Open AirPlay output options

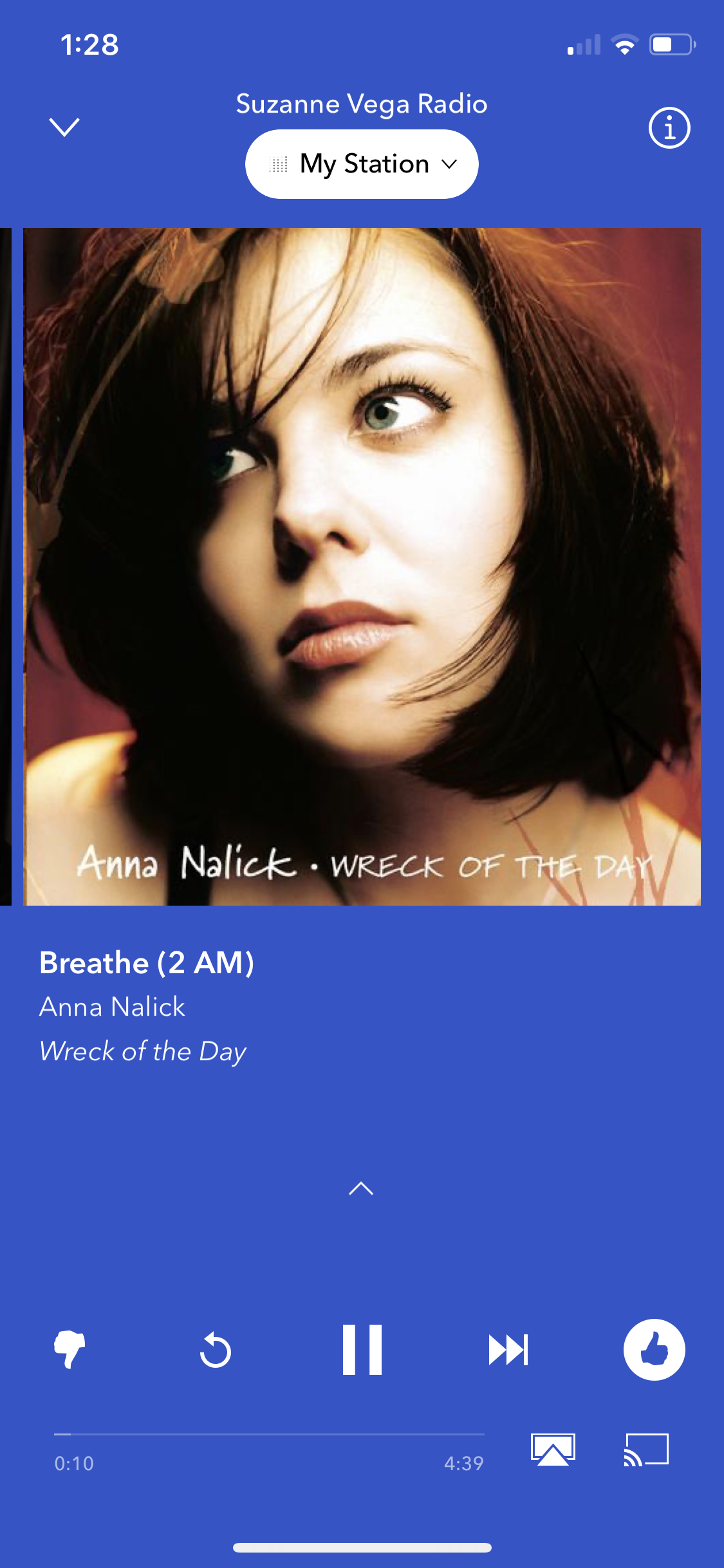point(553,1450)
